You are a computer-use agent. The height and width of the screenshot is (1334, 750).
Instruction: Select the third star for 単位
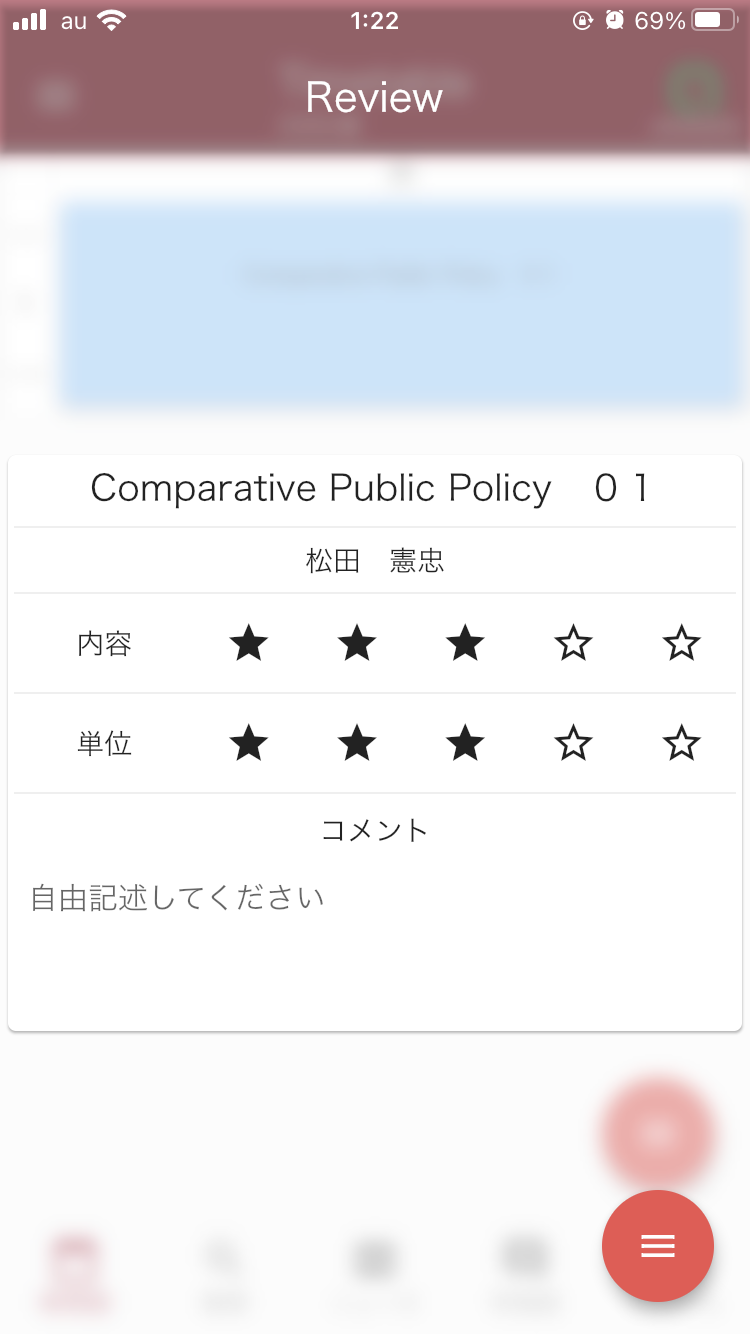click(x=465, y=743)
